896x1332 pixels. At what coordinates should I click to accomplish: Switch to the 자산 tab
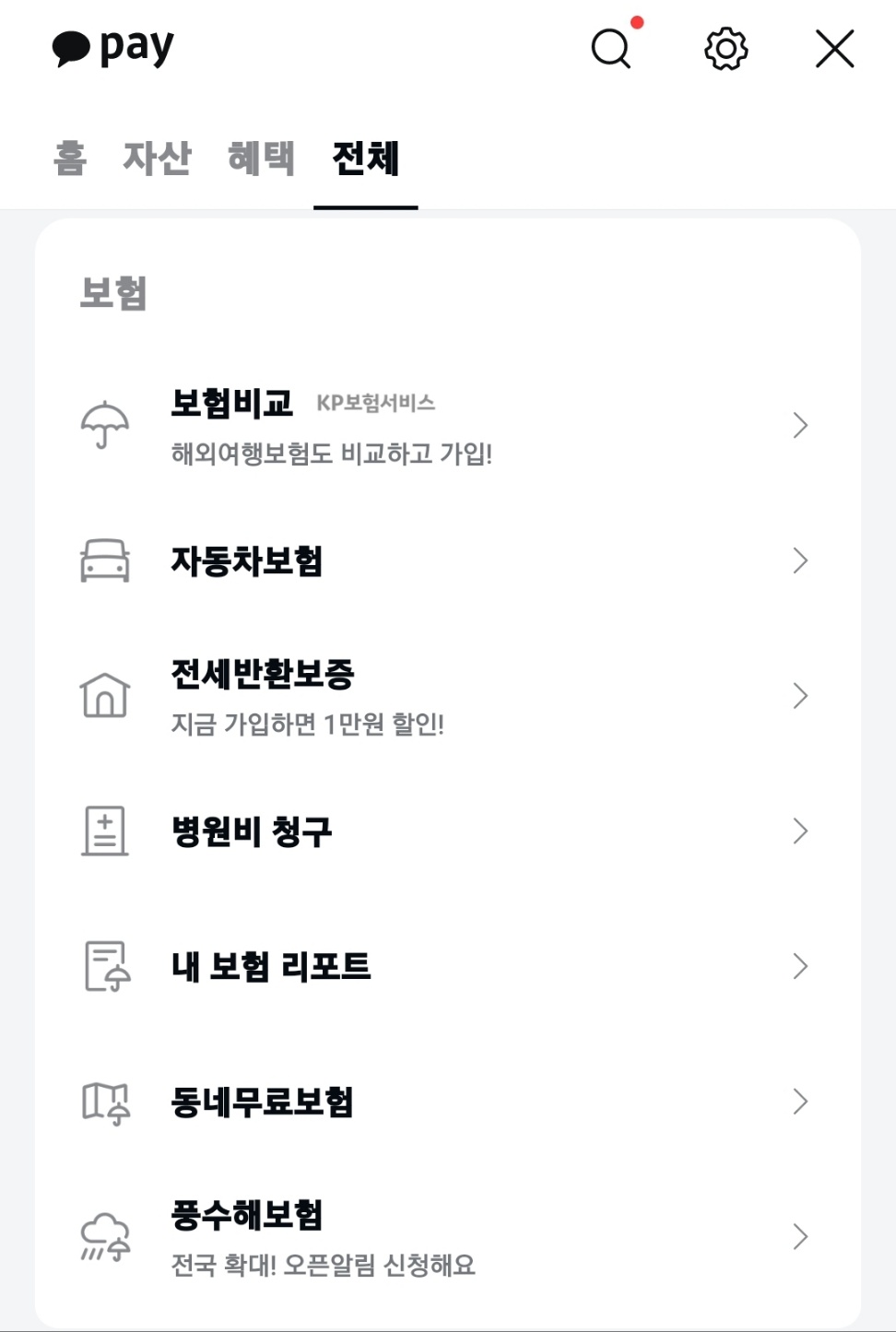[159, 159]
